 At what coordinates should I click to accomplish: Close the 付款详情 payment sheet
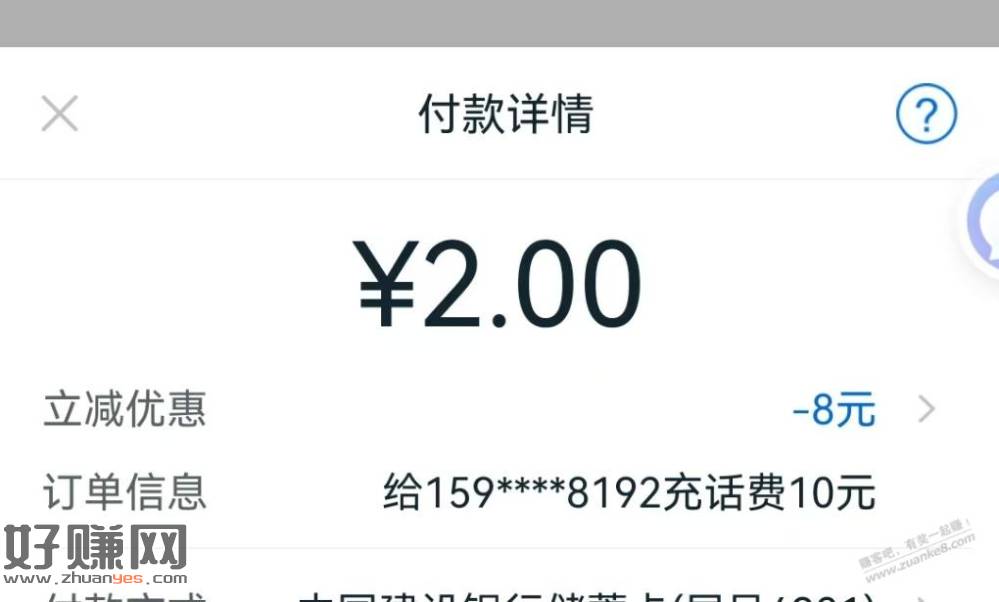(60, 114)
